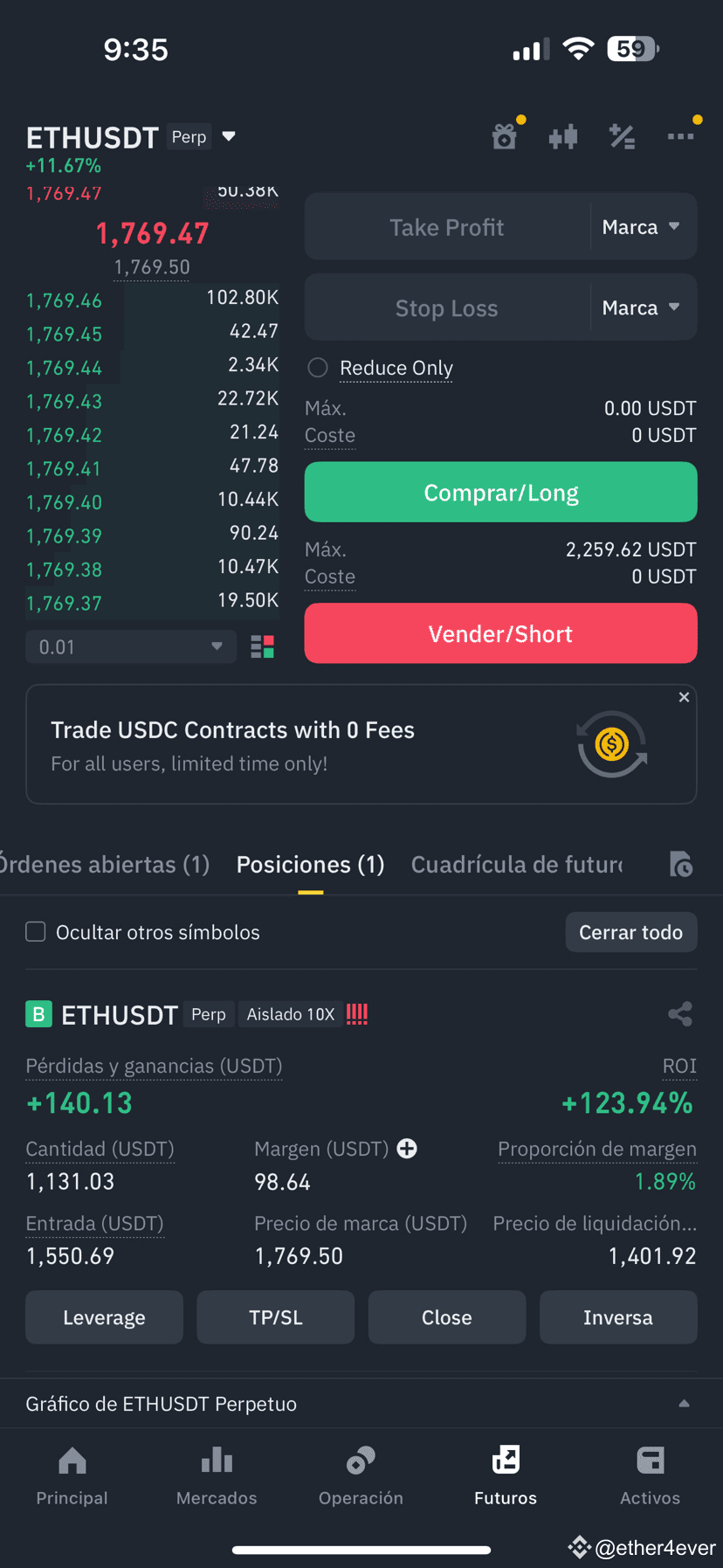
Task: Tap Cerrar todo to close all positions
Action: pos(630,932)
